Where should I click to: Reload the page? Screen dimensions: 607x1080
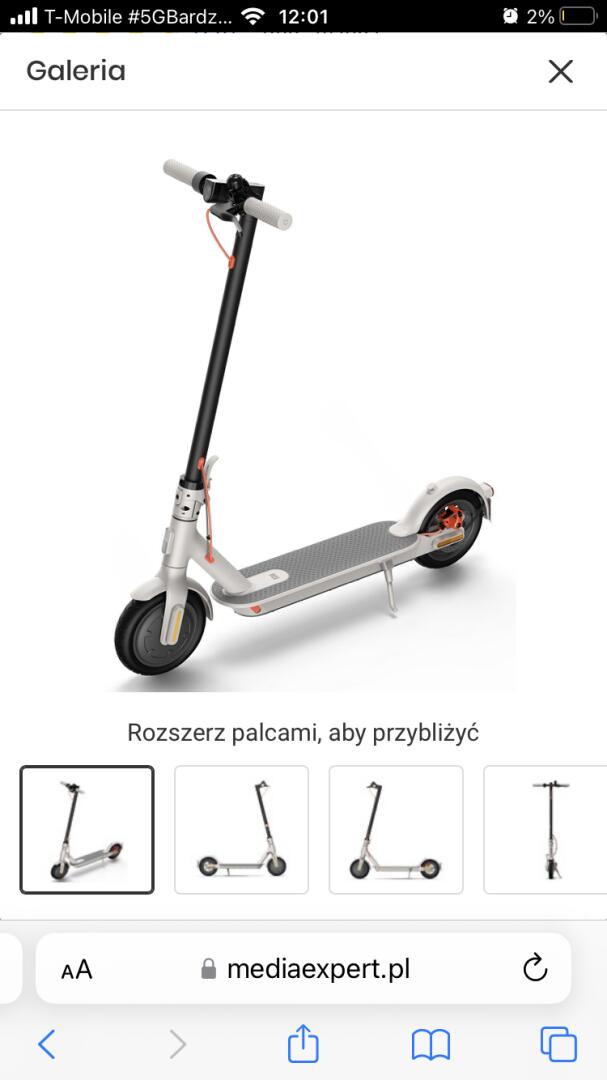tap(535, 968)
